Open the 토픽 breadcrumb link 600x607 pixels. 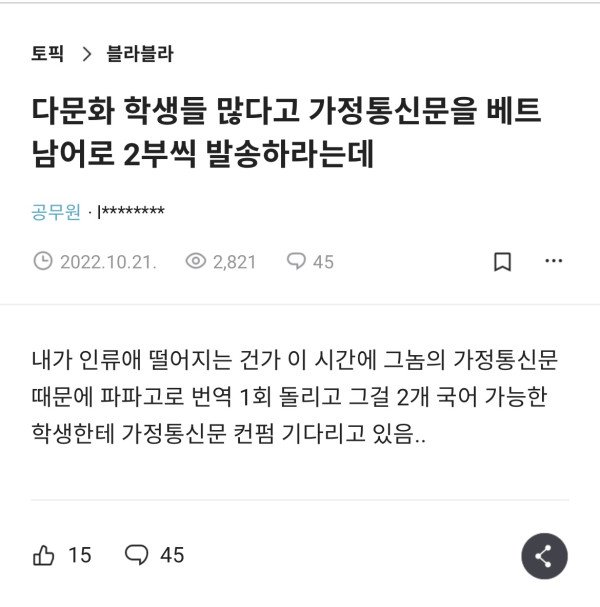click(x=47, y=54)
